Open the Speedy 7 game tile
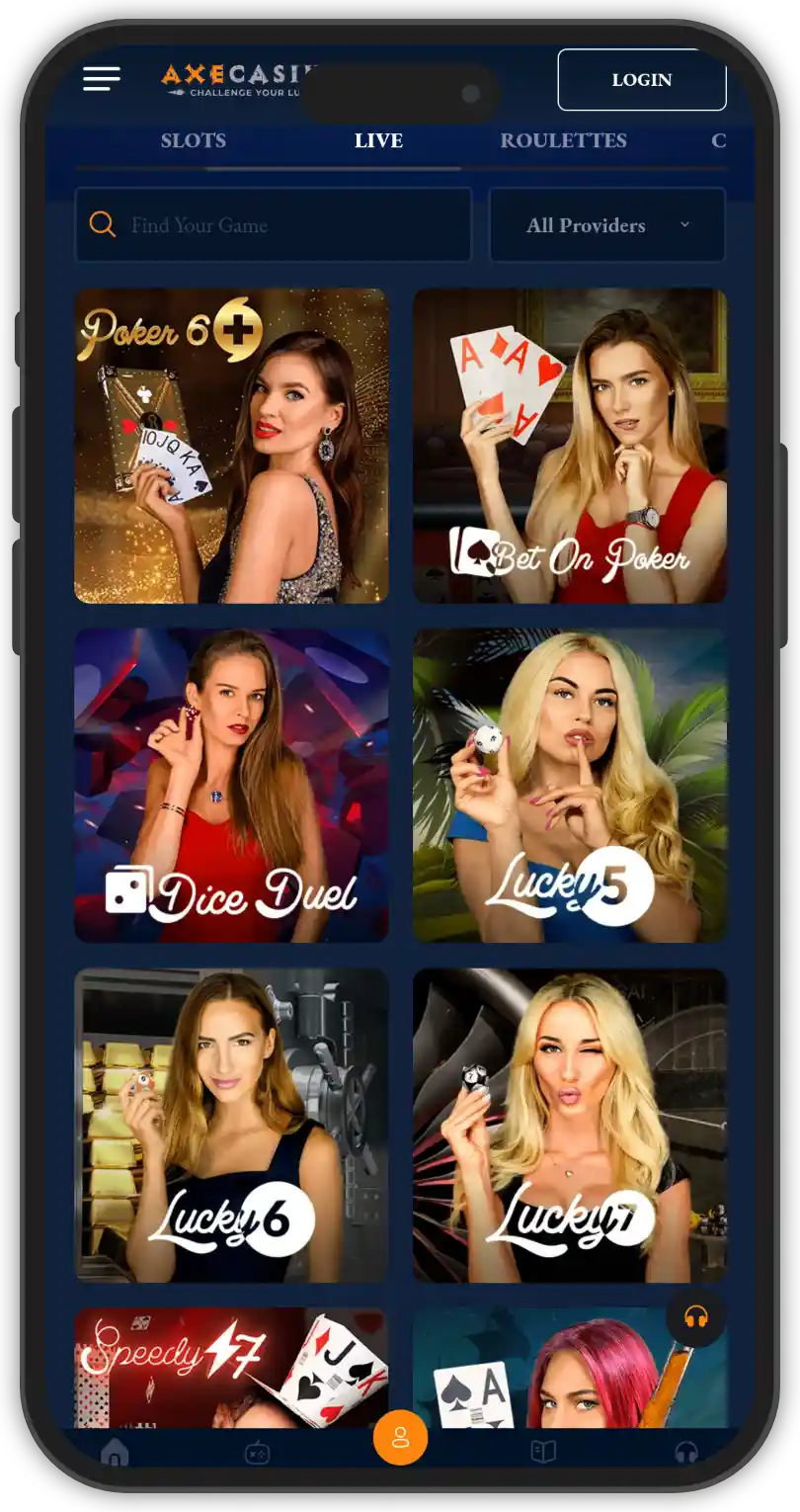Image resolution: width=800 pixels, height=1512 pixels. tap(231, 1369)
